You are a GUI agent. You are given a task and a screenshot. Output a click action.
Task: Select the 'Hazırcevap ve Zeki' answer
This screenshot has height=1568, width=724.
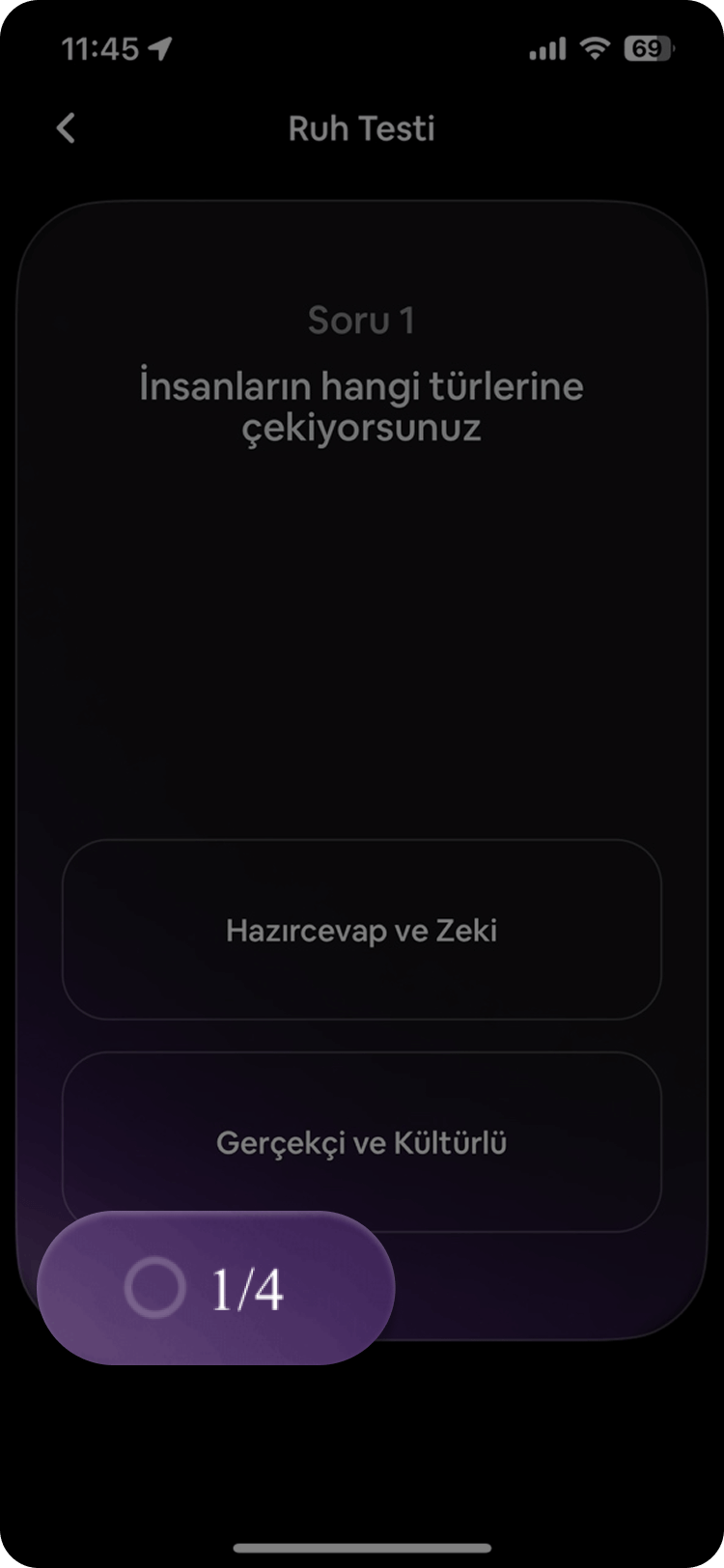[x=361, y=930]
